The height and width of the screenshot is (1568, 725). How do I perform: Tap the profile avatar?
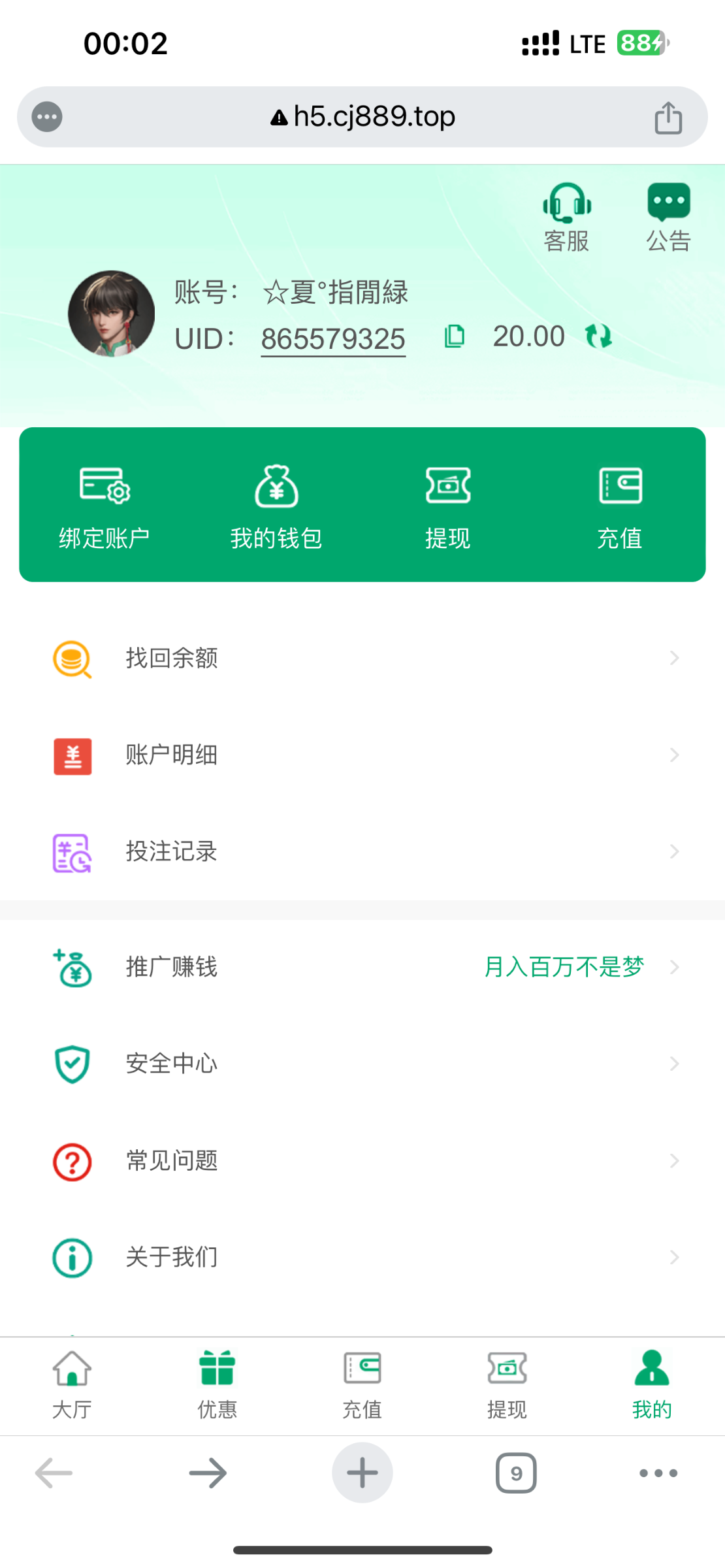(x=112, y=314)
